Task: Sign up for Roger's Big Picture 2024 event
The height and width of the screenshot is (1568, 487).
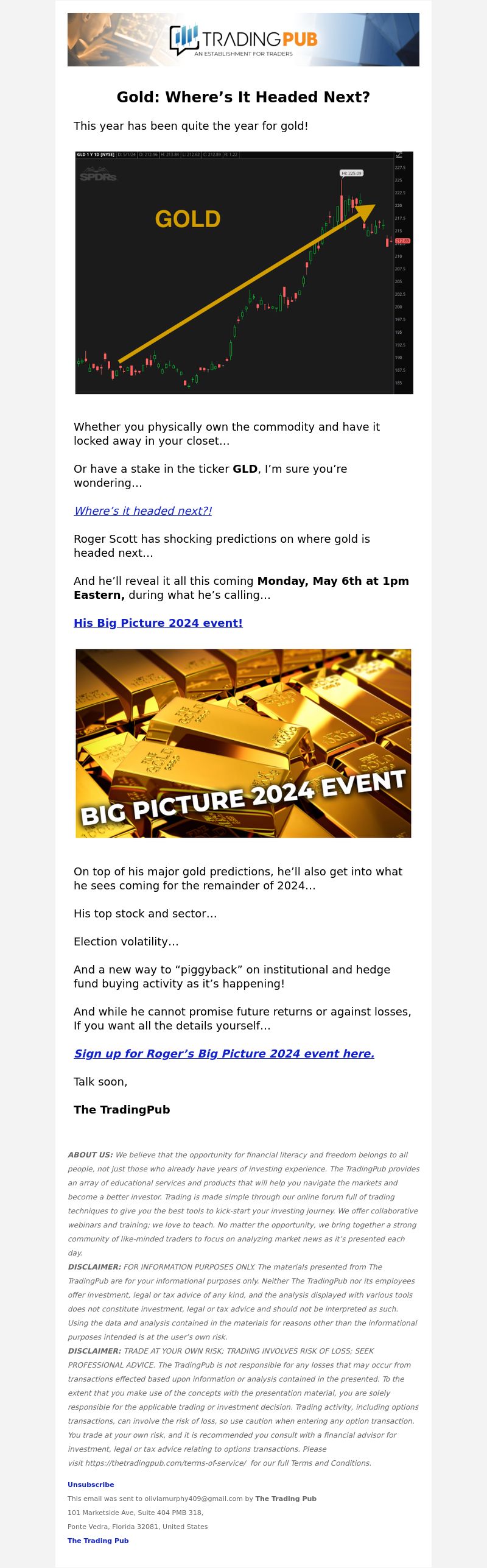Action: click(x=224, y=1054)
